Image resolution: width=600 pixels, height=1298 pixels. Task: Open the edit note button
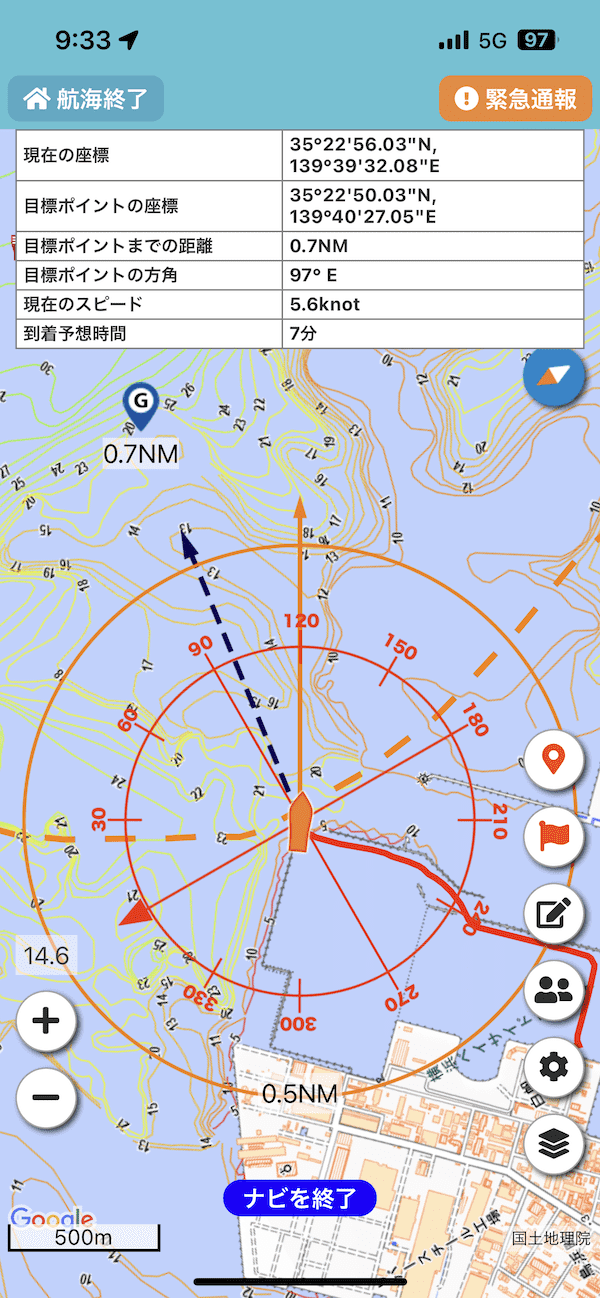coord(553,913)
